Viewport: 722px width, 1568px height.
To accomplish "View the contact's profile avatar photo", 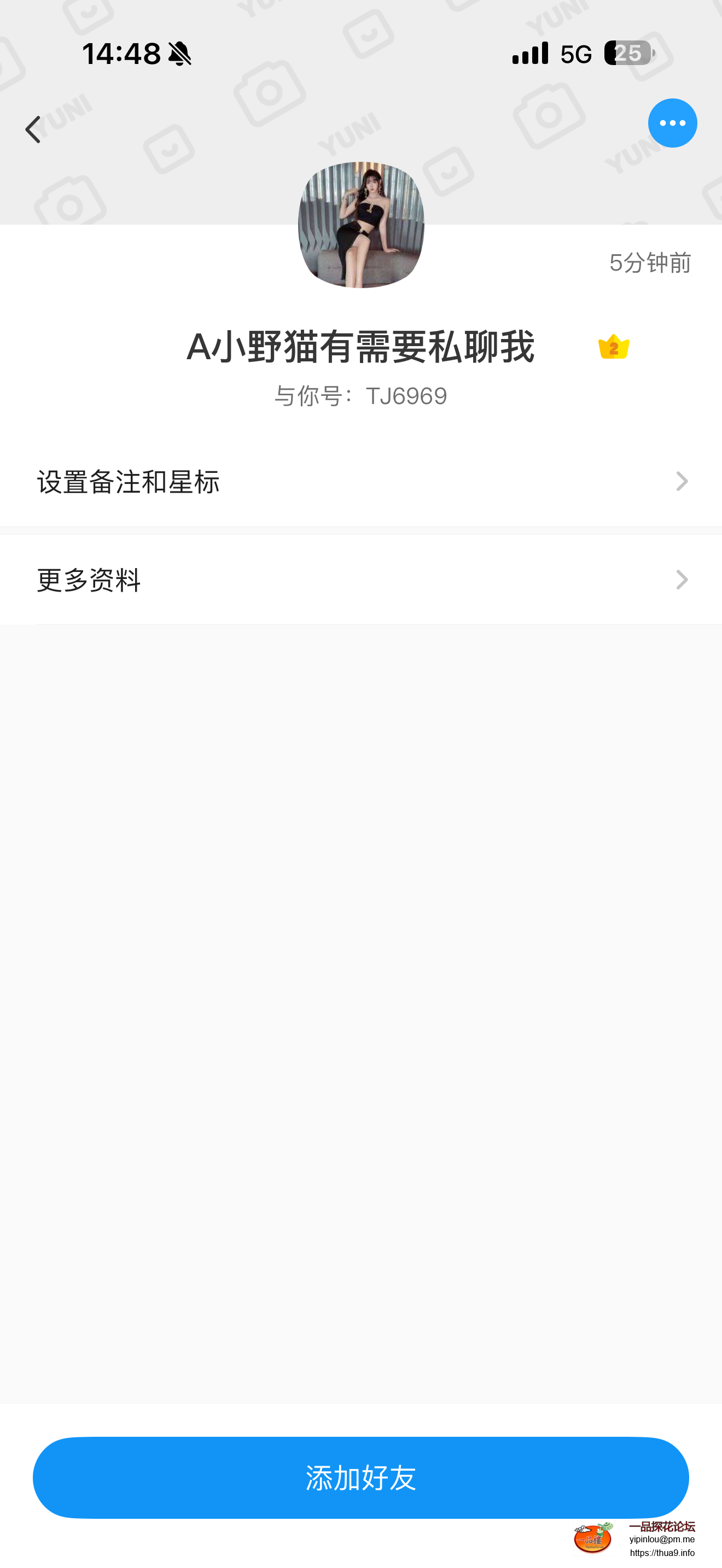I will click(x=360, y=226).
